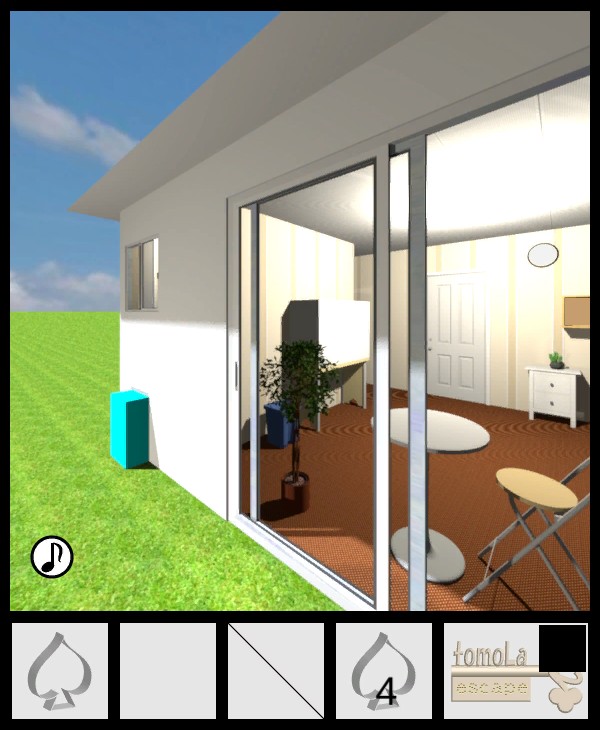Image resolution: width=600 pixels, height=730 pixels.
Task: Toggle the music note sound button
Action: [52, 557]
